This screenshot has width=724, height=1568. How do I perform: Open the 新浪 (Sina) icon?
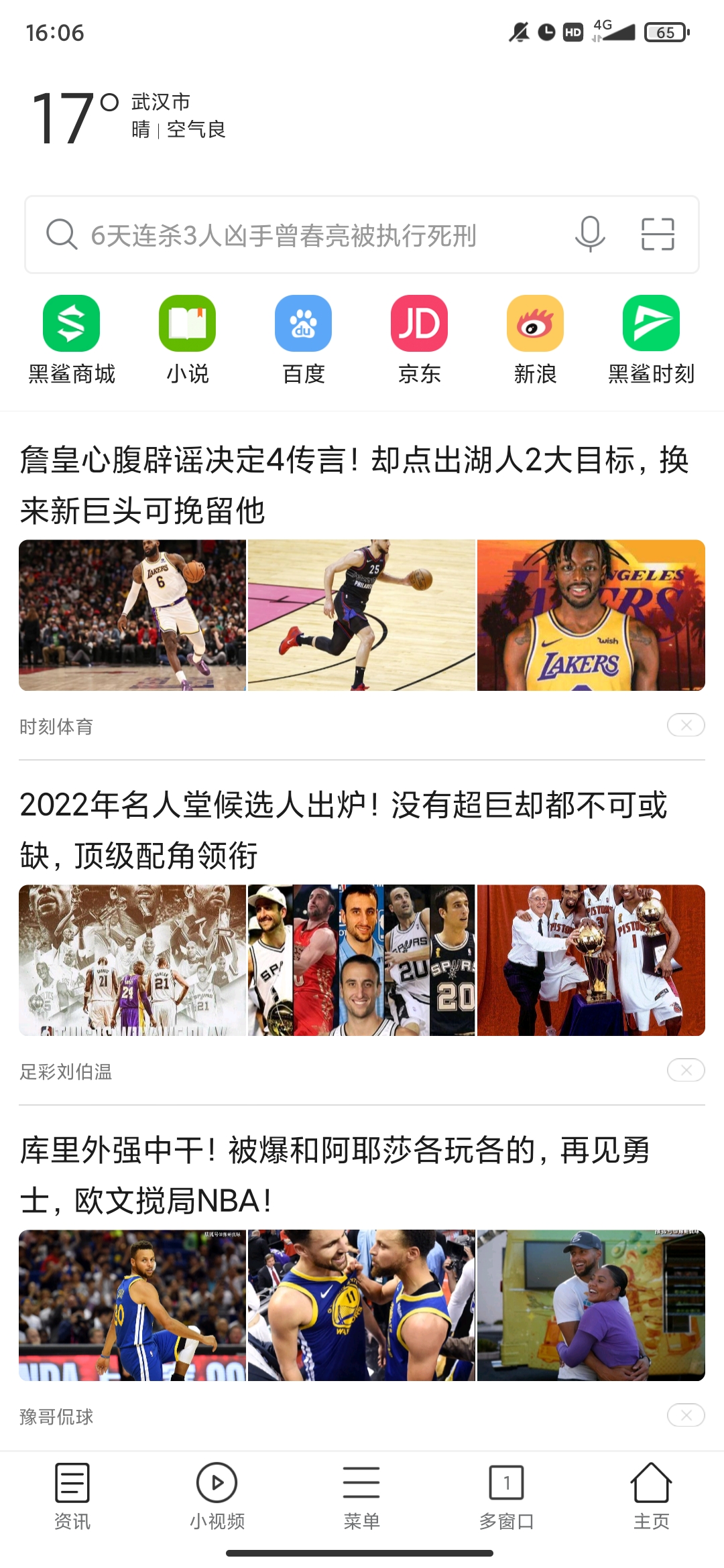pyautogui.click(x=534, y=324)
